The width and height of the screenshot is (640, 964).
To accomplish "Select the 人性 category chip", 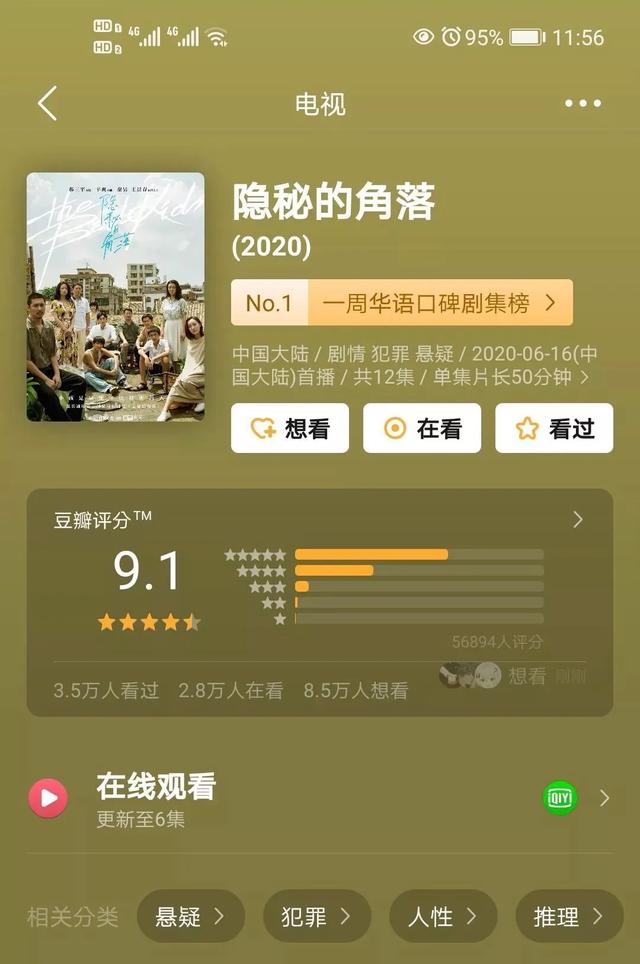I will 443,916.
